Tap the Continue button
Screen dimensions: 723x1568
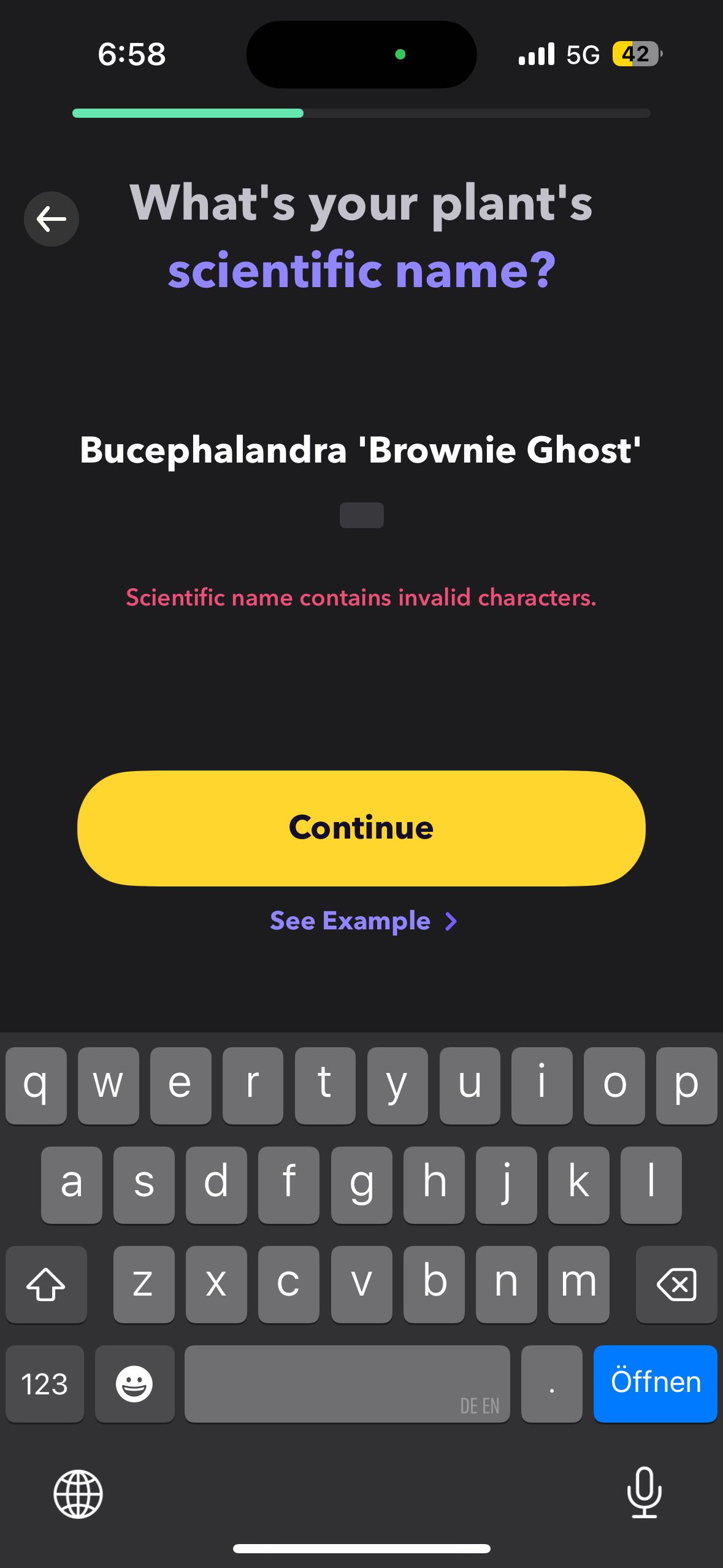tap(361, 828)
